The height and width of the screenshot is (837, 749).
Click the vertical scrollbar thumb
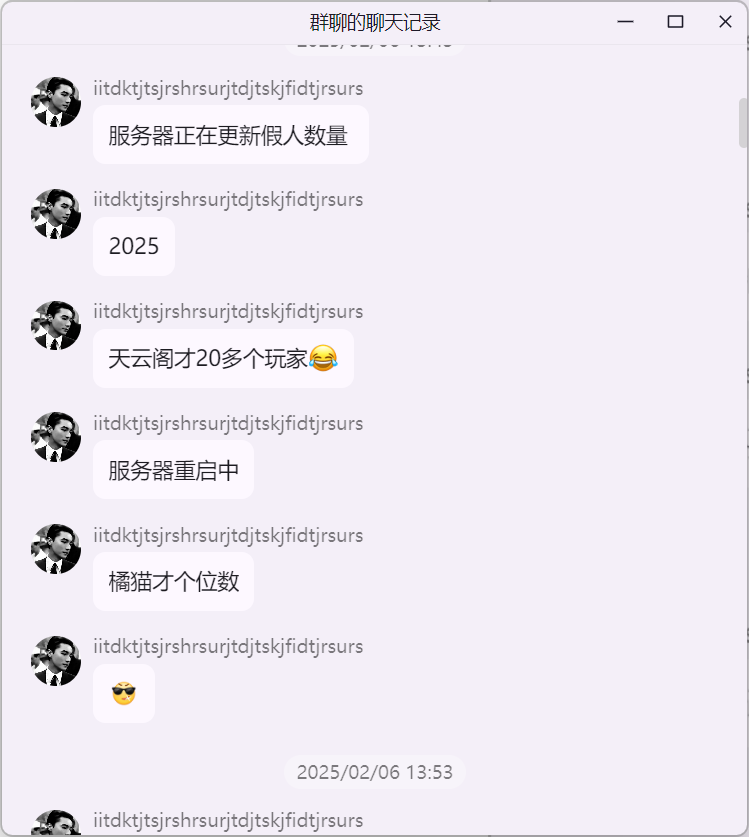[x=742, y=123]
